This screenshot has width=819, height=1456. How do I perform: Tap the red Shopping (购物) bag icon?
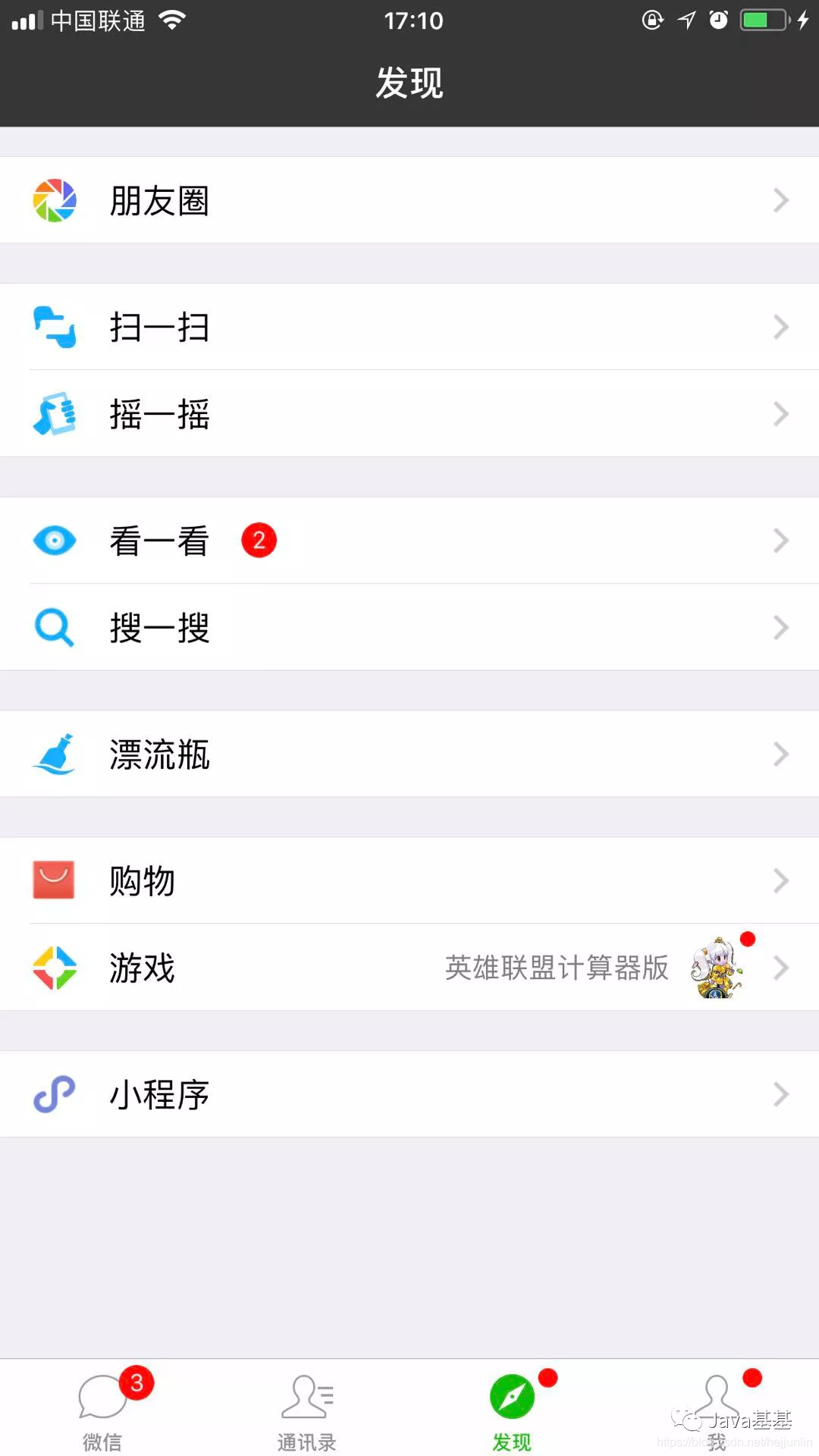pyautogui.click(x=54, y=880)
